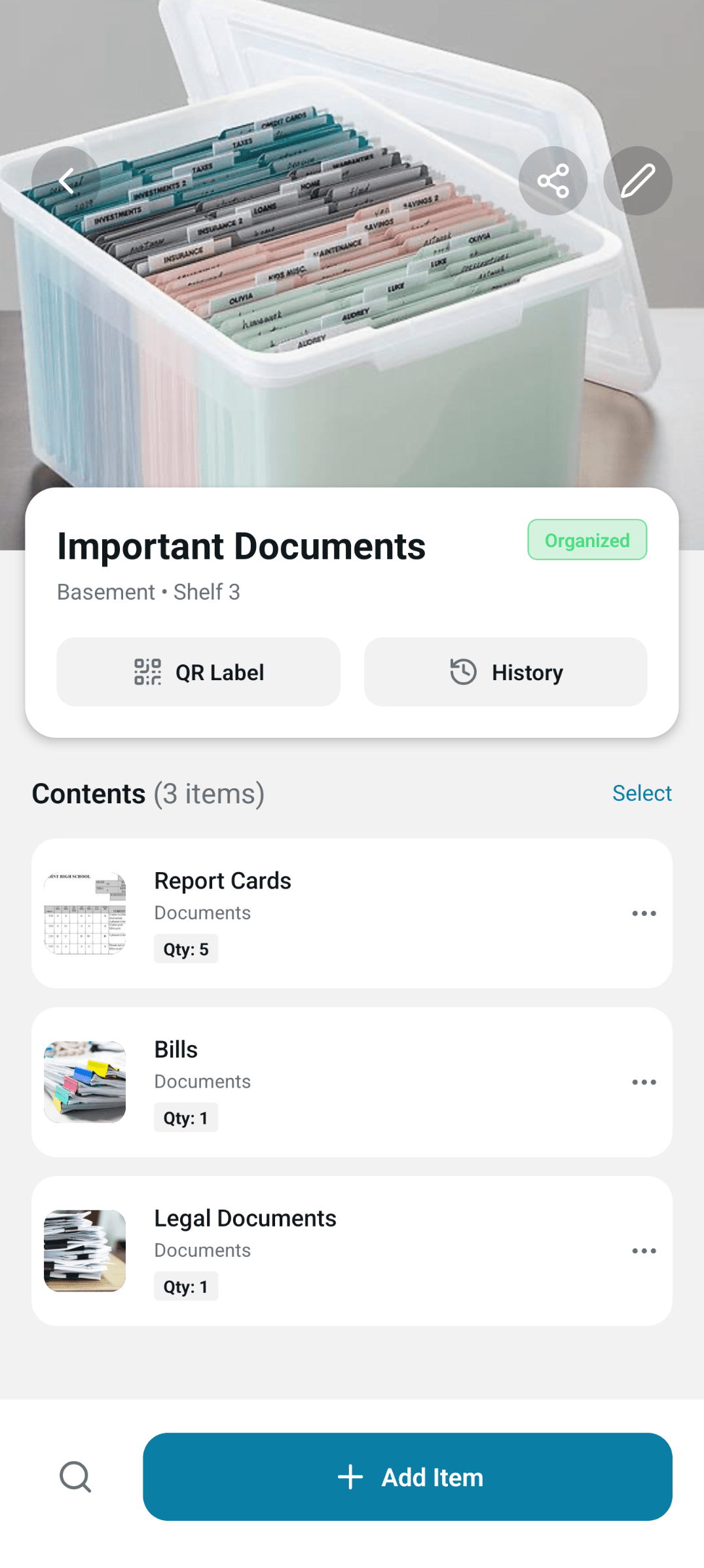704x1568 pixels.
Task: Open more options for Legal Documents
Action: click(644, 1251)
